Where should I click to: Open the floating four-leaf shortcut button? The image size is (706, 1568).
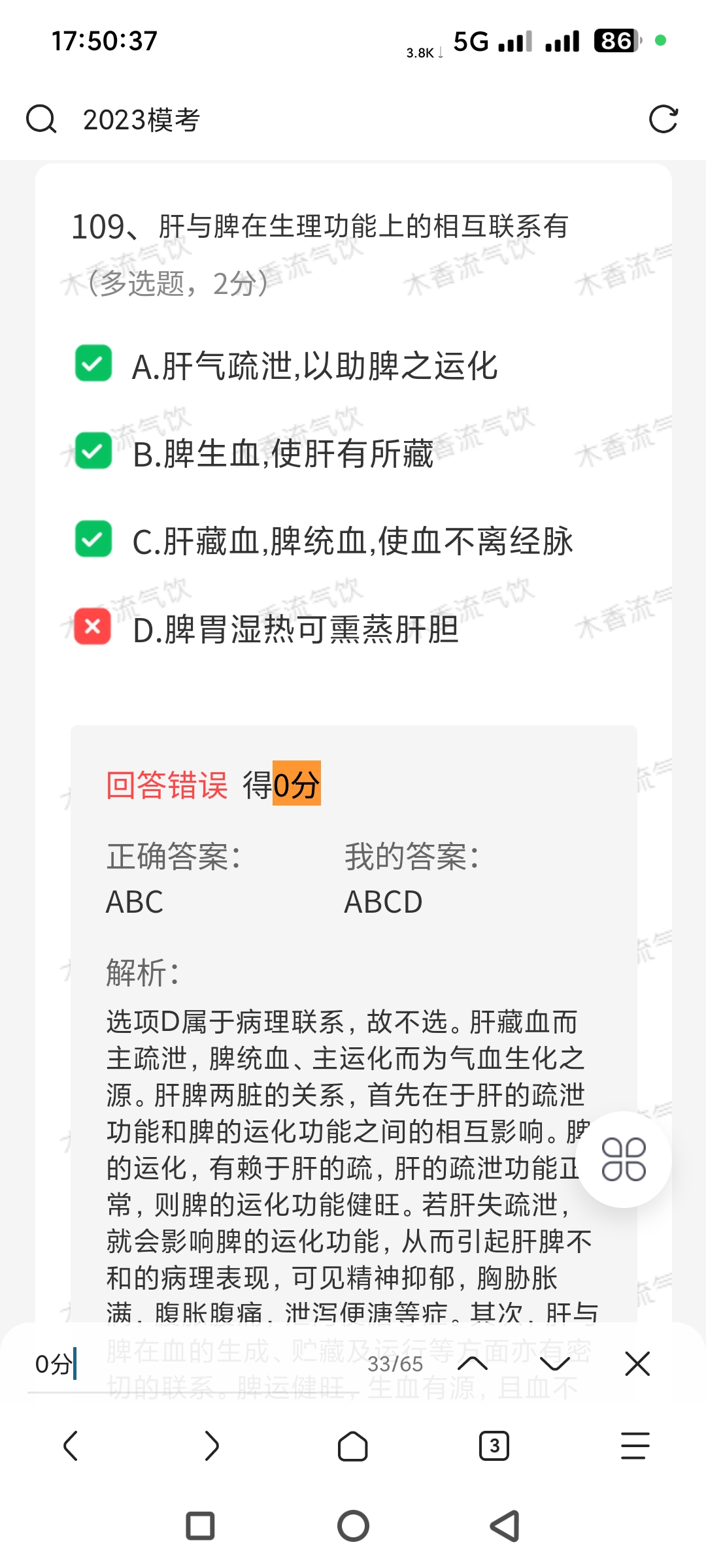pyautogui.click(x=624, y=1160)
